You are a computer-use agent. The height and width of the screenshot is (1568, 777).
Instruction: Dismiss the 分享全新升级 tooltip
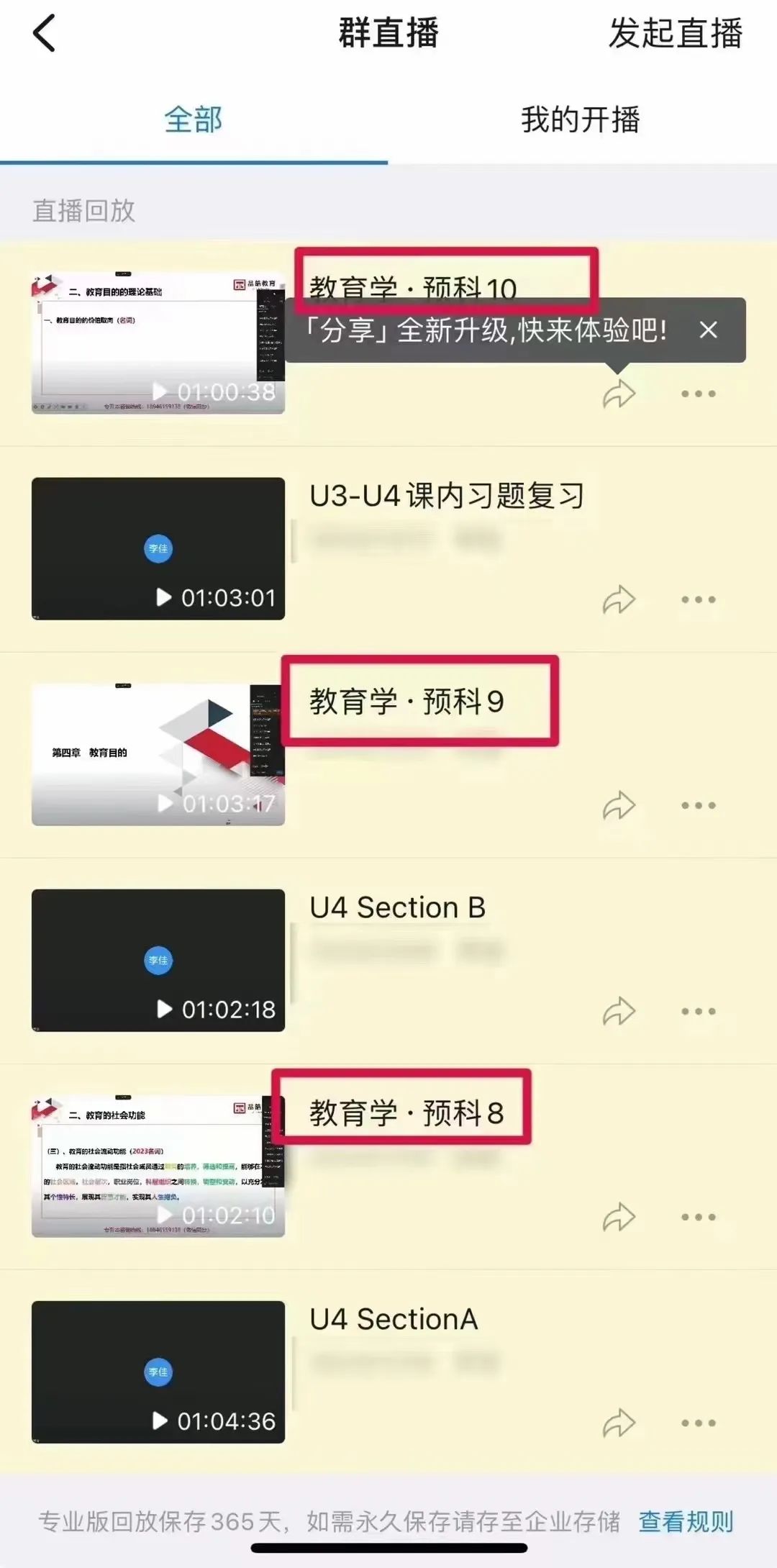[708, 330]
